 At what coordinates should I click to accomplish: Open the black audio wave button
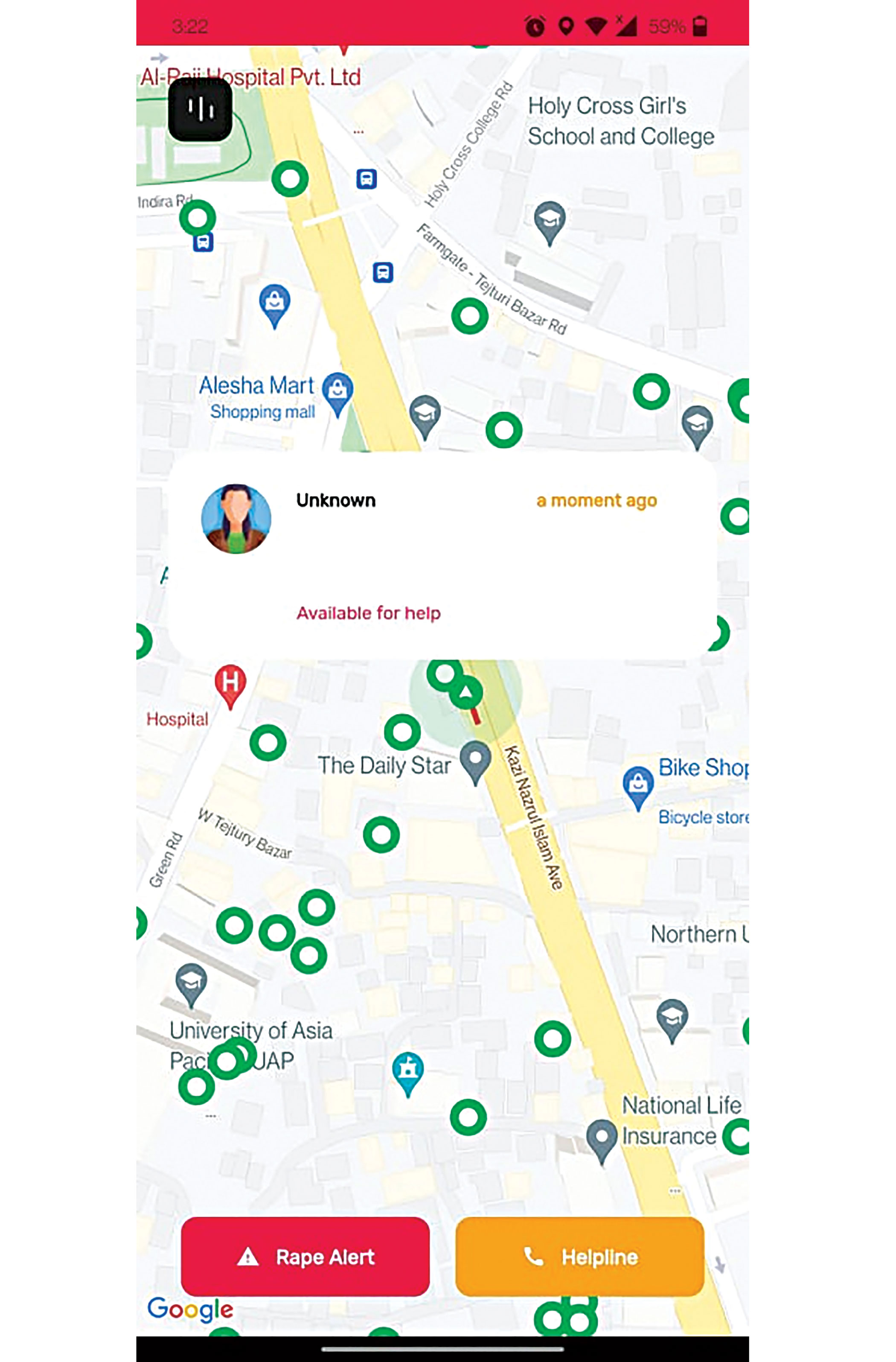pos(200,109)
